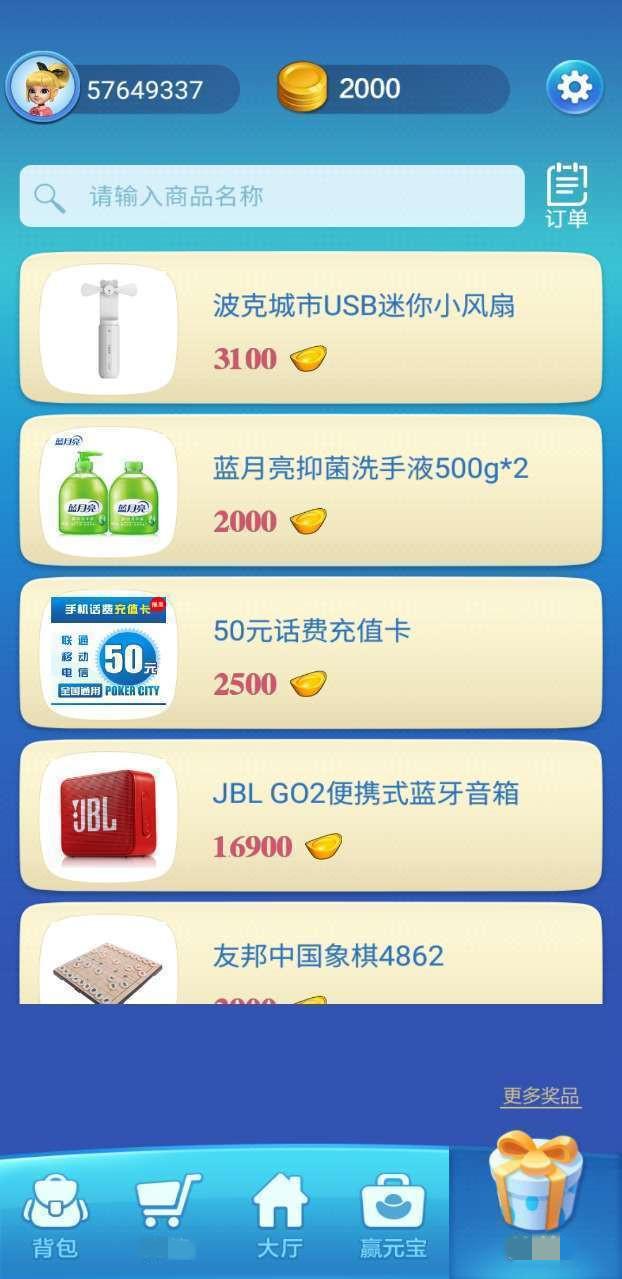Image resolution: width=622 pixels, height=1279 pixels.
Task: Open JBL GO2便携式蓝牙音箱 details
Action: (311, 816)
